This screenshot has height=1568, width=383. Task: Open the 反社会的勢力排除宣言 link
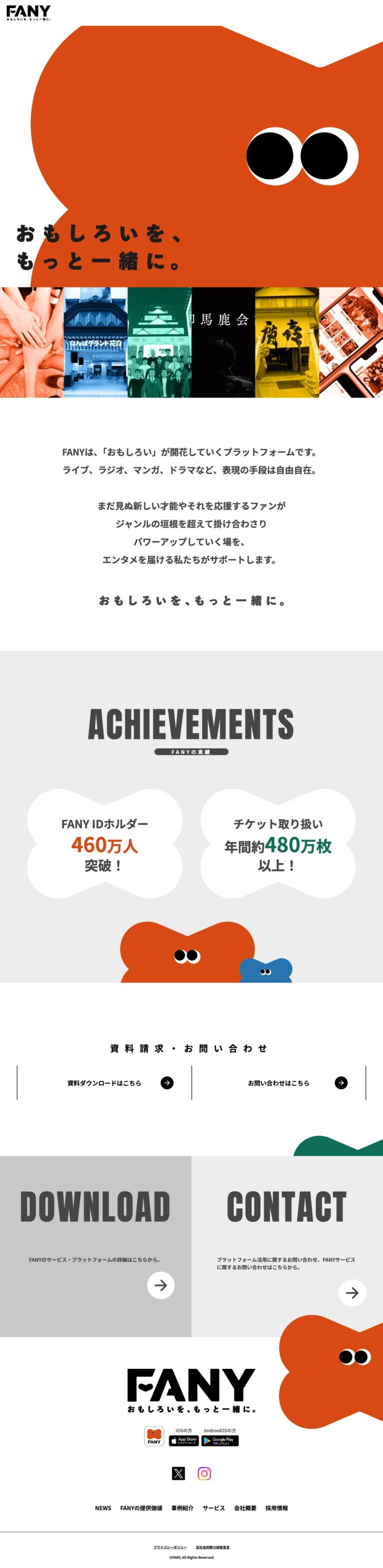212,1548
